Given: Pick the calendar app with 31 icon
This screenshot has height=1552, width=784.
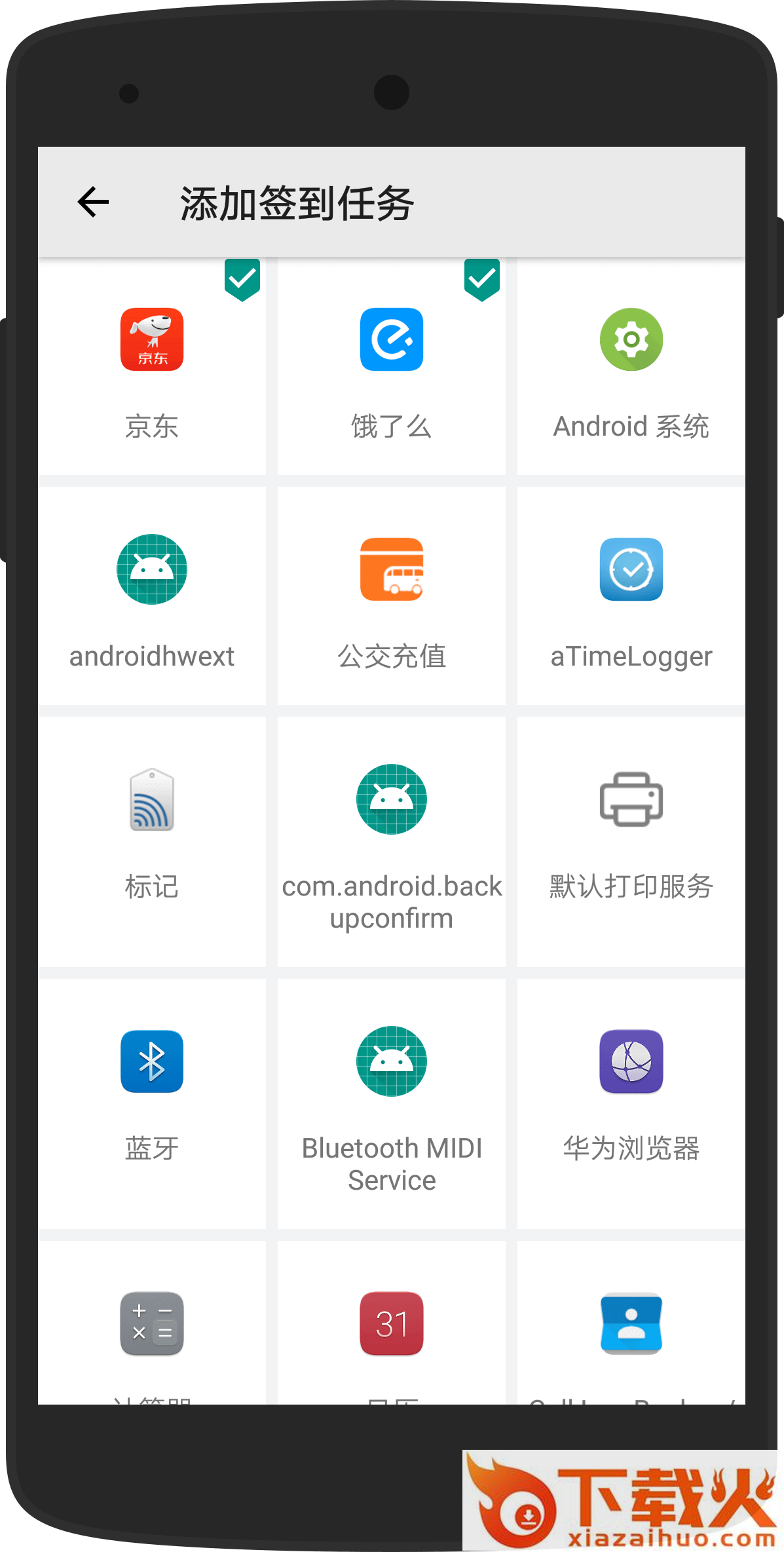Looking at the screenshot, I should [392, 1322].
